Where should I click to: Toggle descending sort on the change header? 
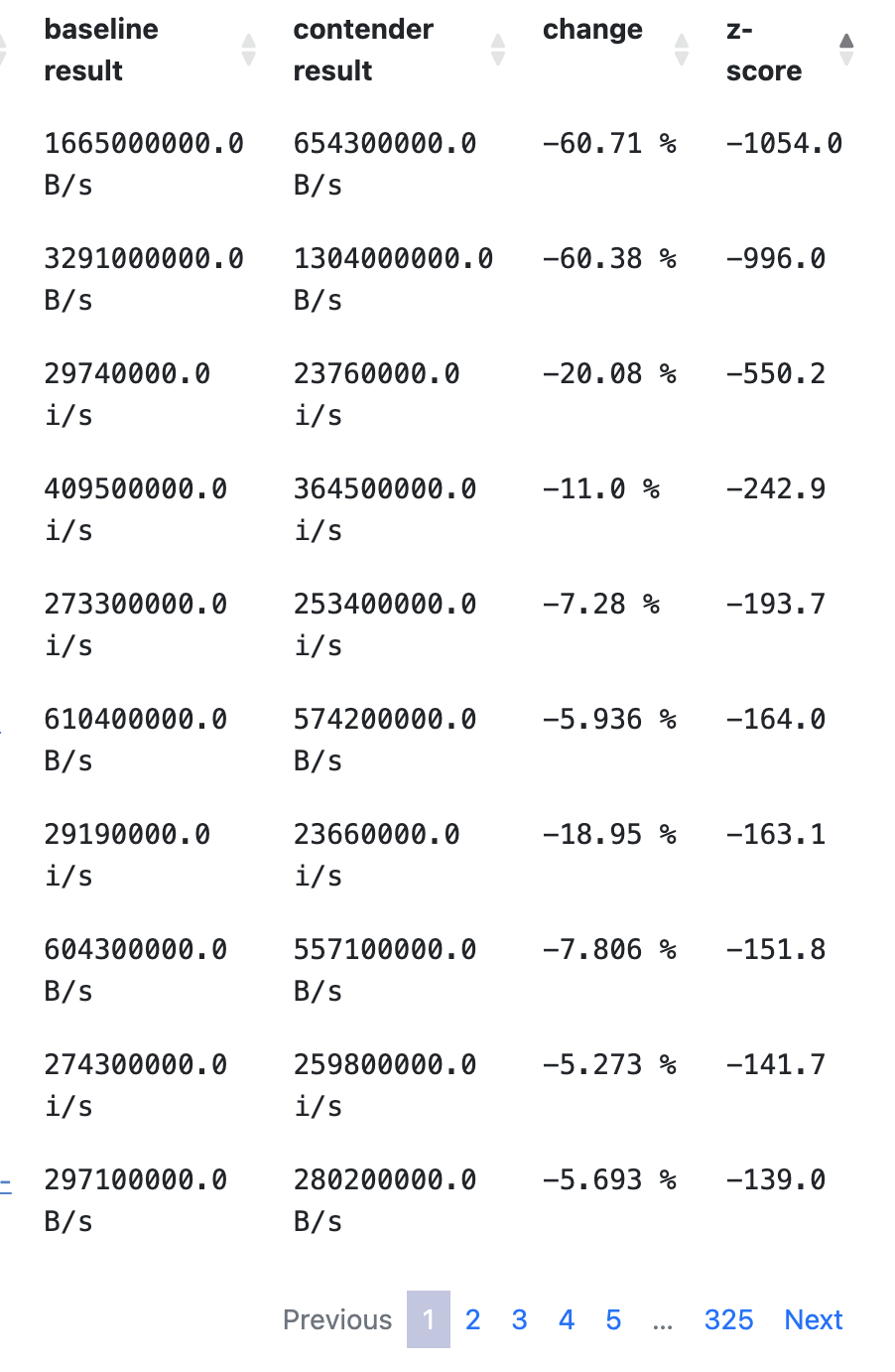(592, 30)
